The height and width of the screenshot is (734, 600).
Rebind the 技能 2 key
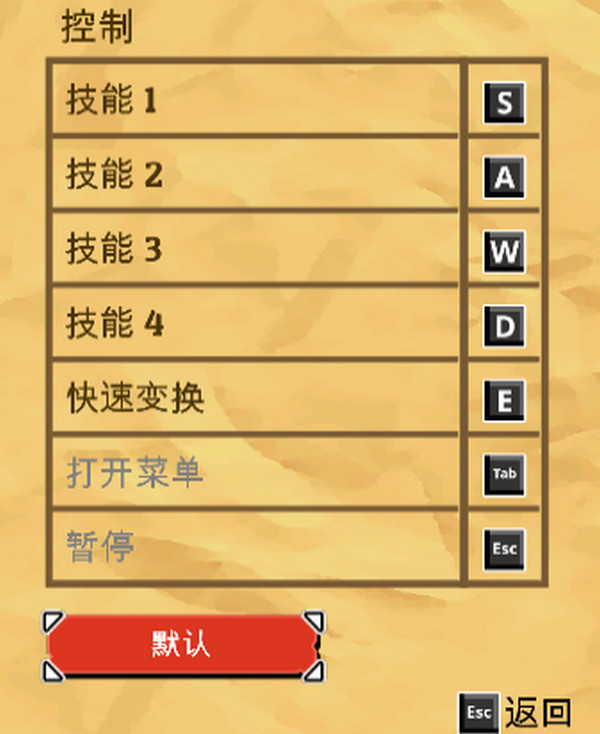504,177
